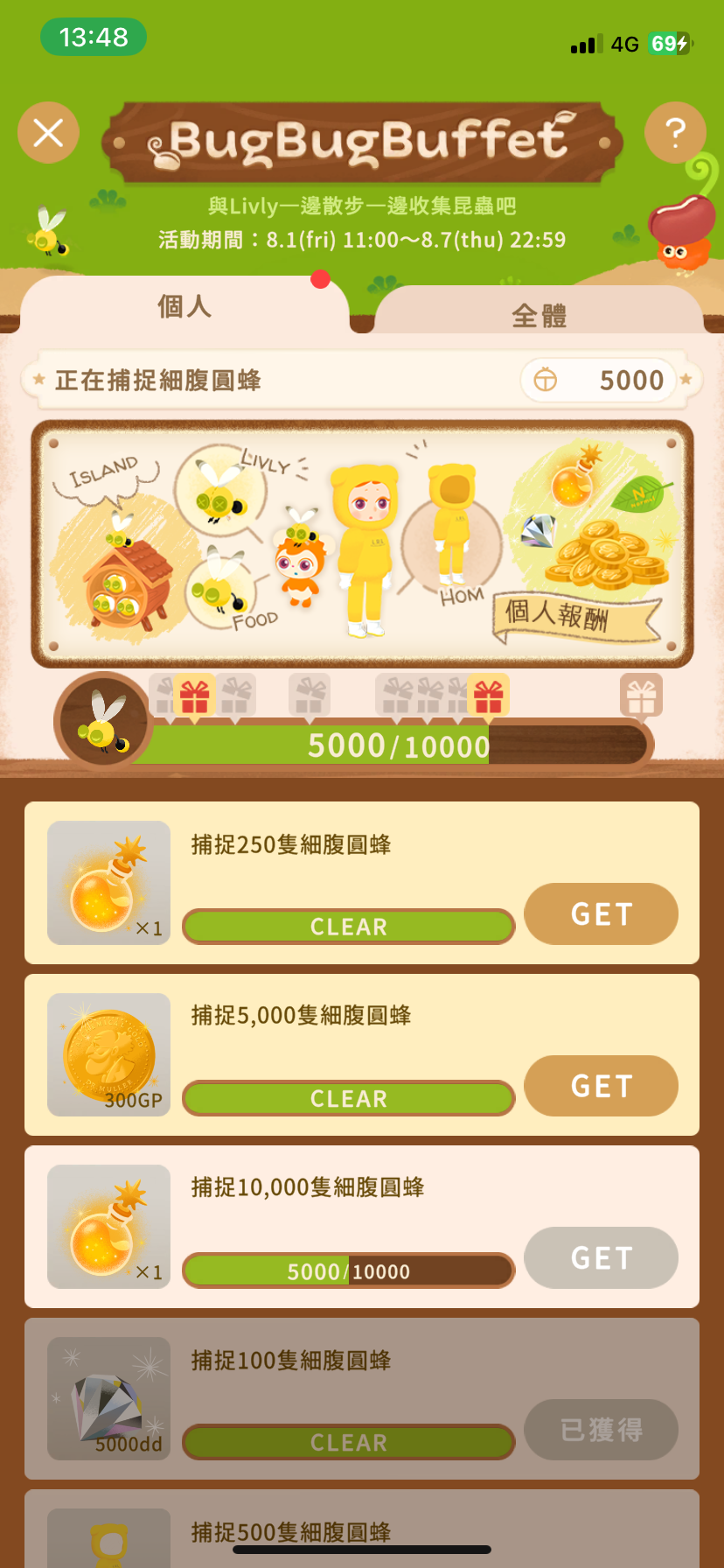
Task: Open the question mark help button
Action: (674, 133)
